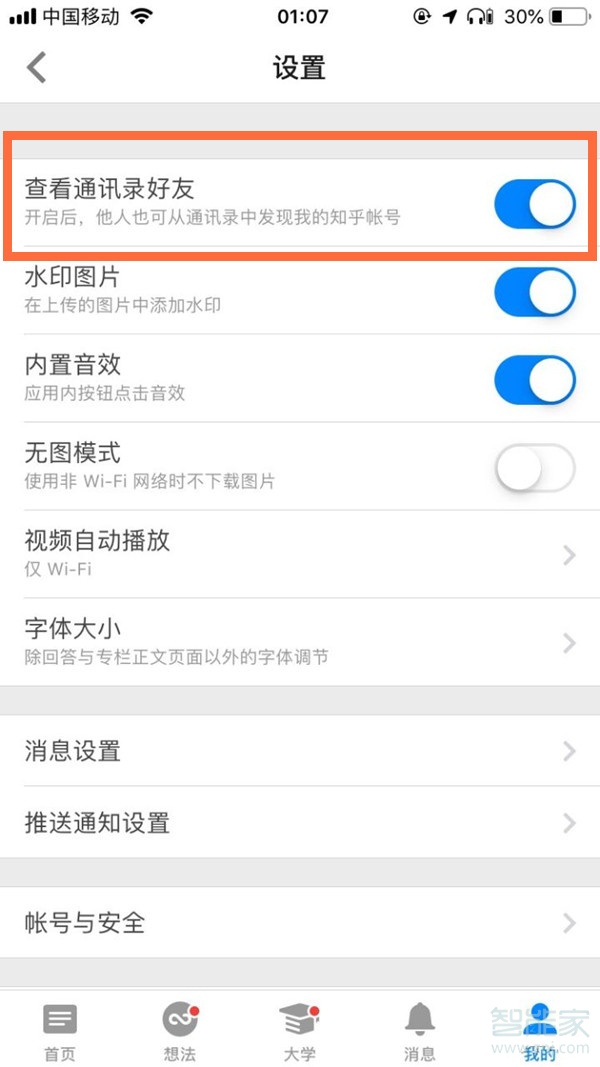
Task: Open the 消息 messages tab
Action: point(420,1031)
